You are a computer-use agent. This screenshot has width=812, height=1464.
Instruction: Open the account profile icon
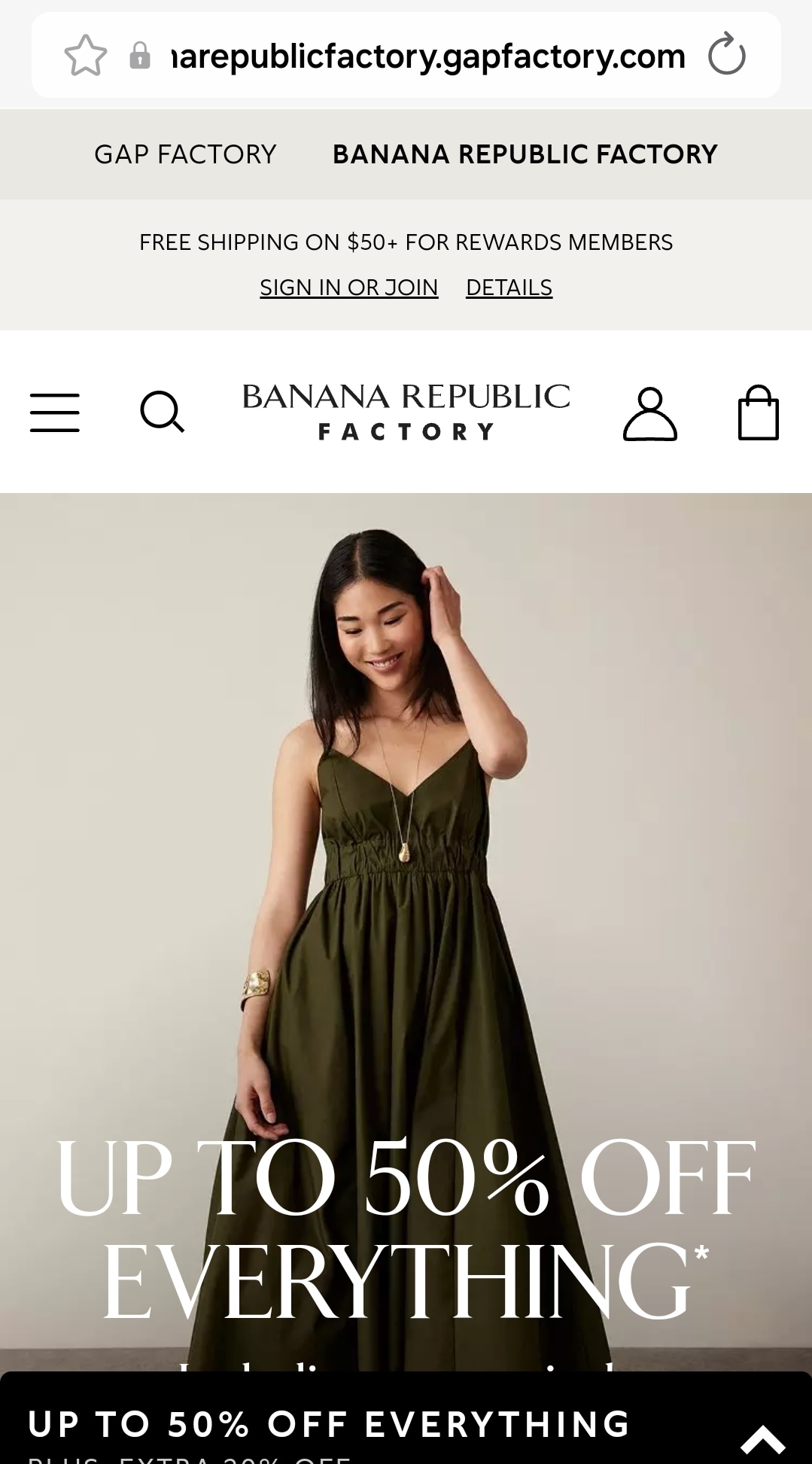point(650,413)
